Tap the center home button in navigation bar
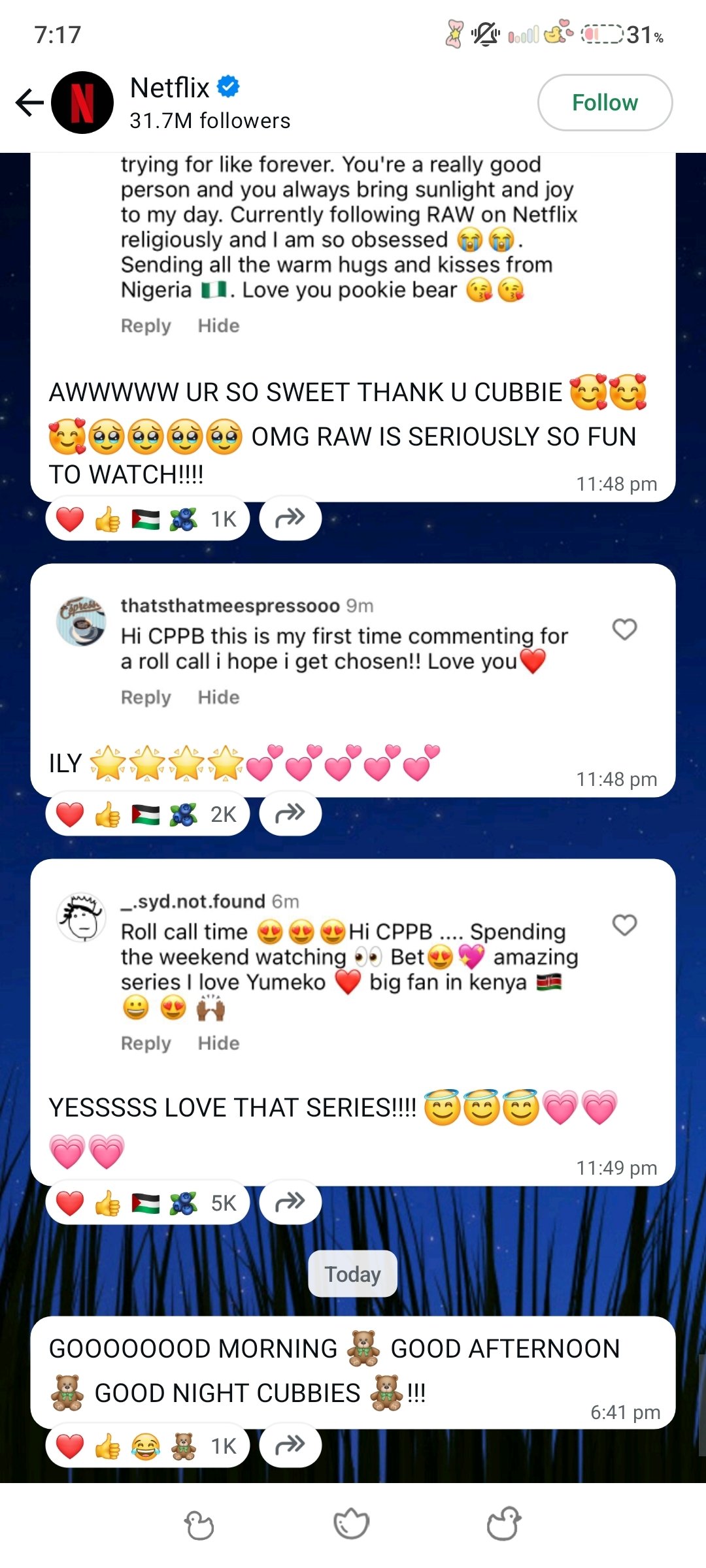 tap(352, 1524)
